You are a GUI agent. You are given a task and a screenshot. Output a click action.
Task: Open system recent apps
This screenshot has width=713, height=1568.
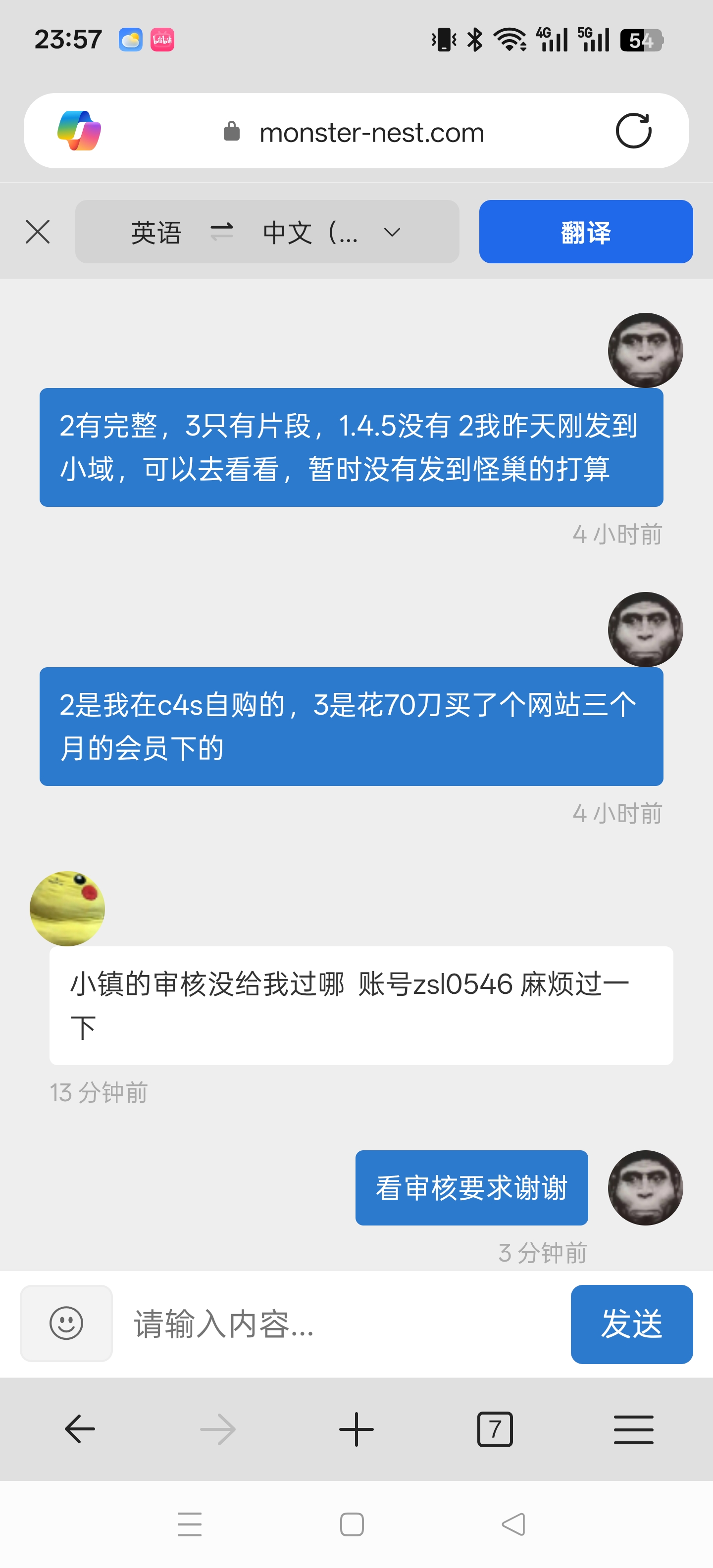189,1524
